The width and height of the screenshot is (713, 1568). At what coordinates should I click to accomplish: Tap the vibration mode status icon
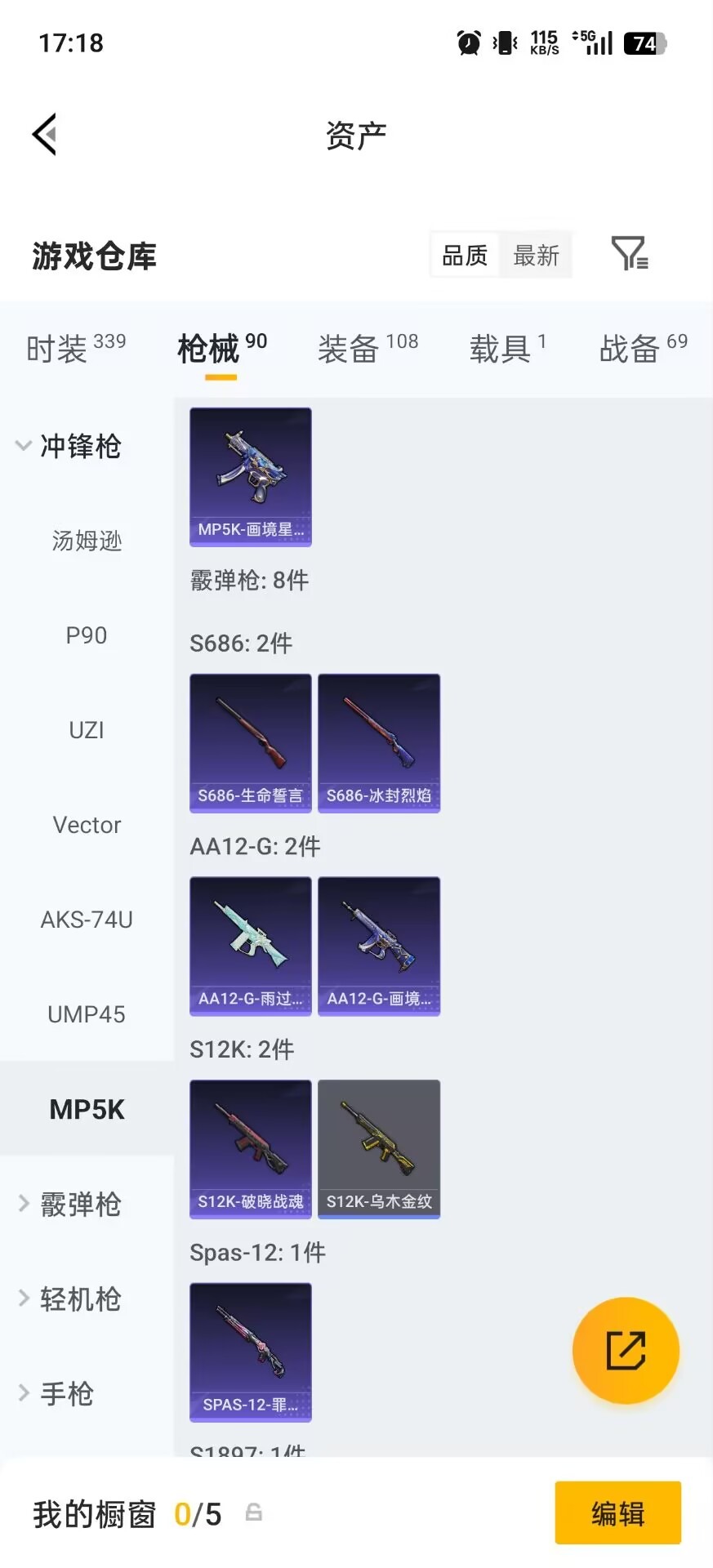click(505, 42)
